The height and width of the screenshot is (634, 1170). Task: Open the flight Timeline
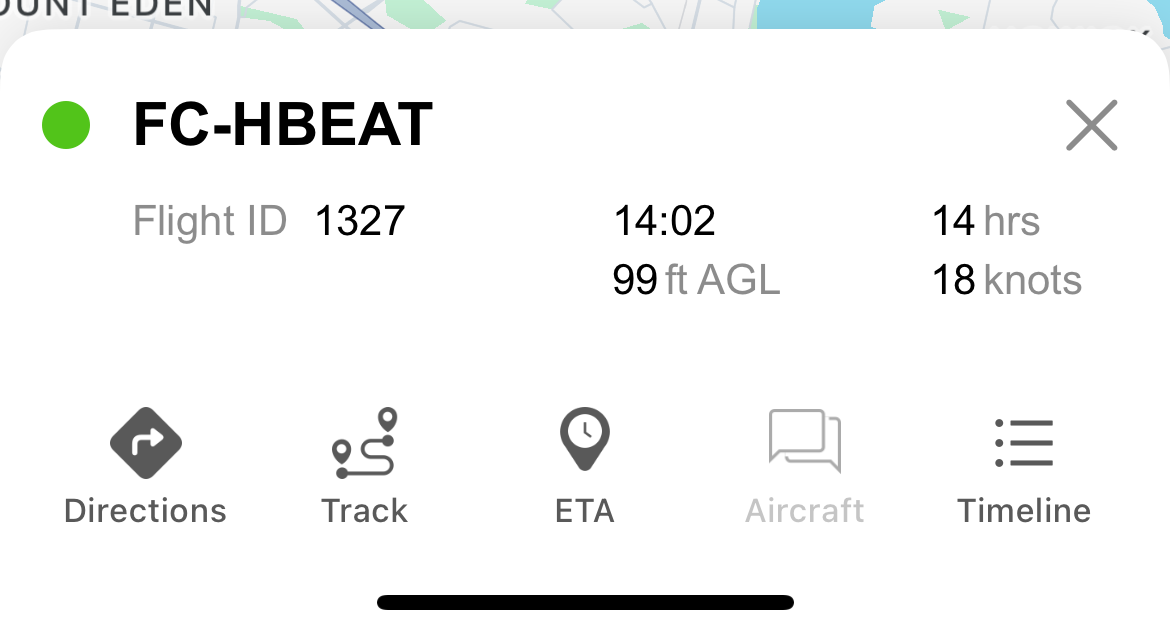pyautogui.click(x=1024, y=466)
